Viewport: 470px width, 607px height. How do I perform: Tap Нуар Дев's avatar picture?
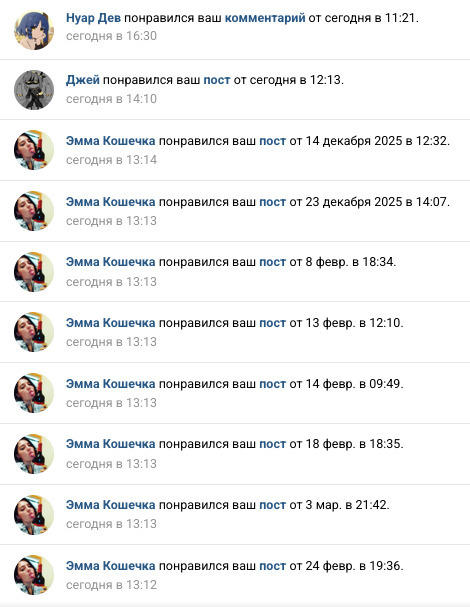pyautogui.click(x=34, y=30)
